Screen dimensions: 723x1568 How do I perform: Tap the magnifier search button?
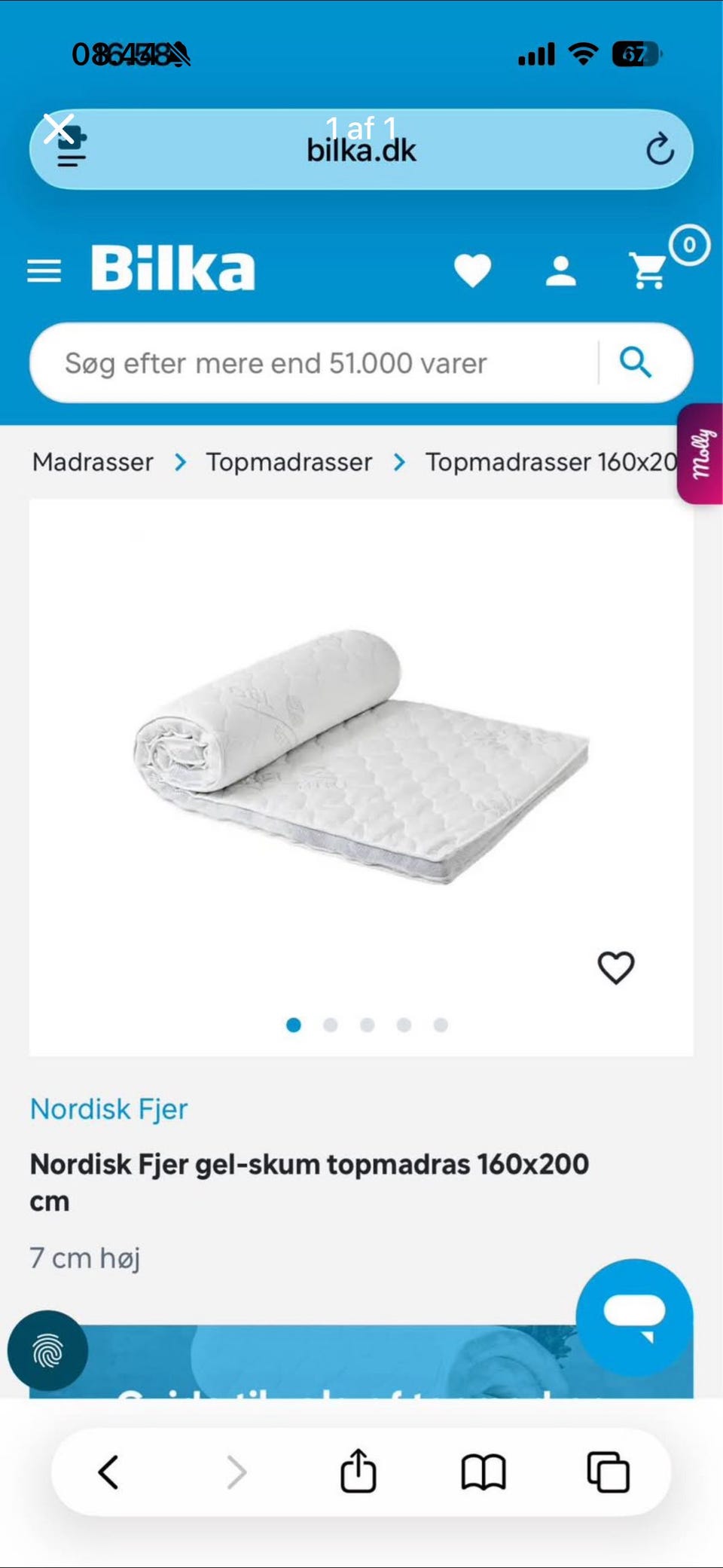pyautogui.click(x=636, y=362)
